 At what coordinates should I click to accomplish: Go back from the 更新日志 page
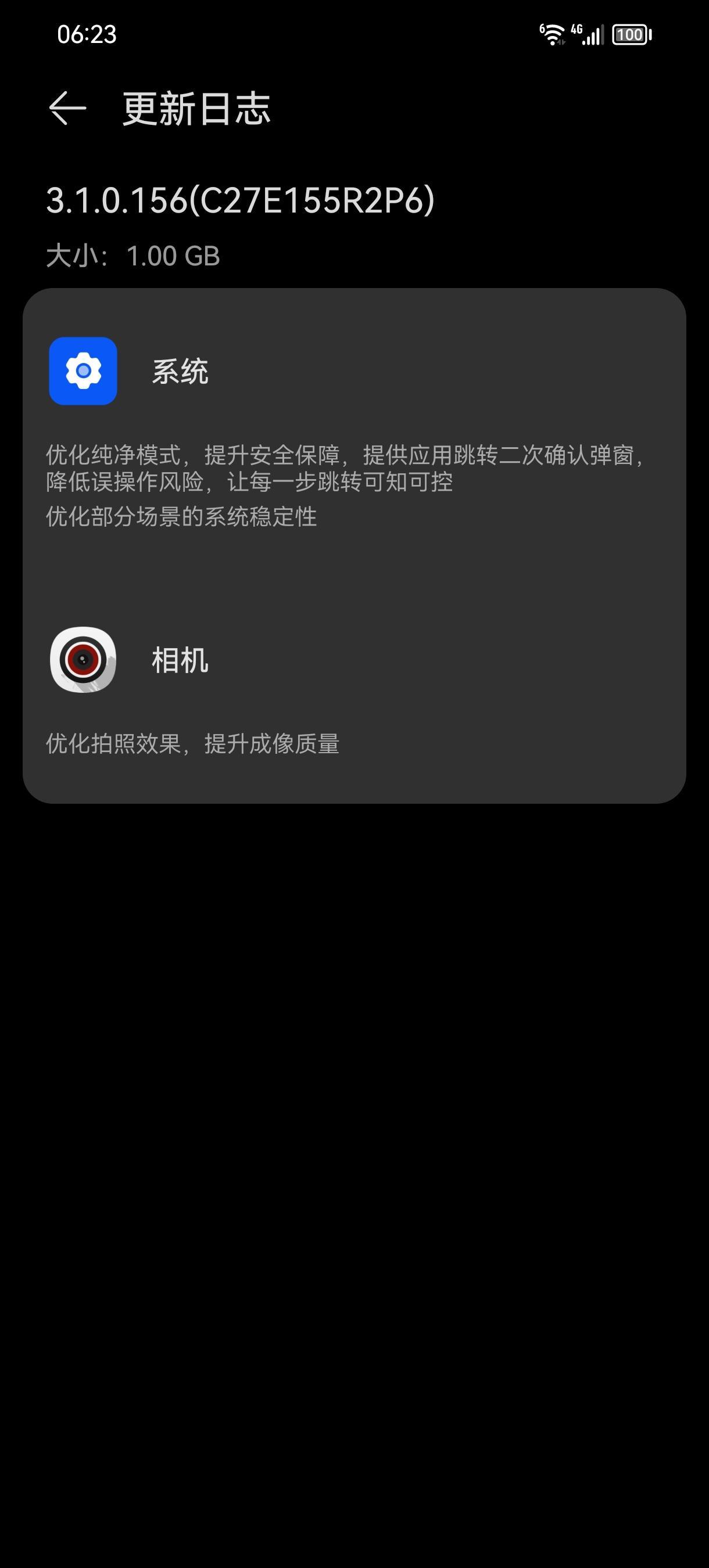click(67, 109)
